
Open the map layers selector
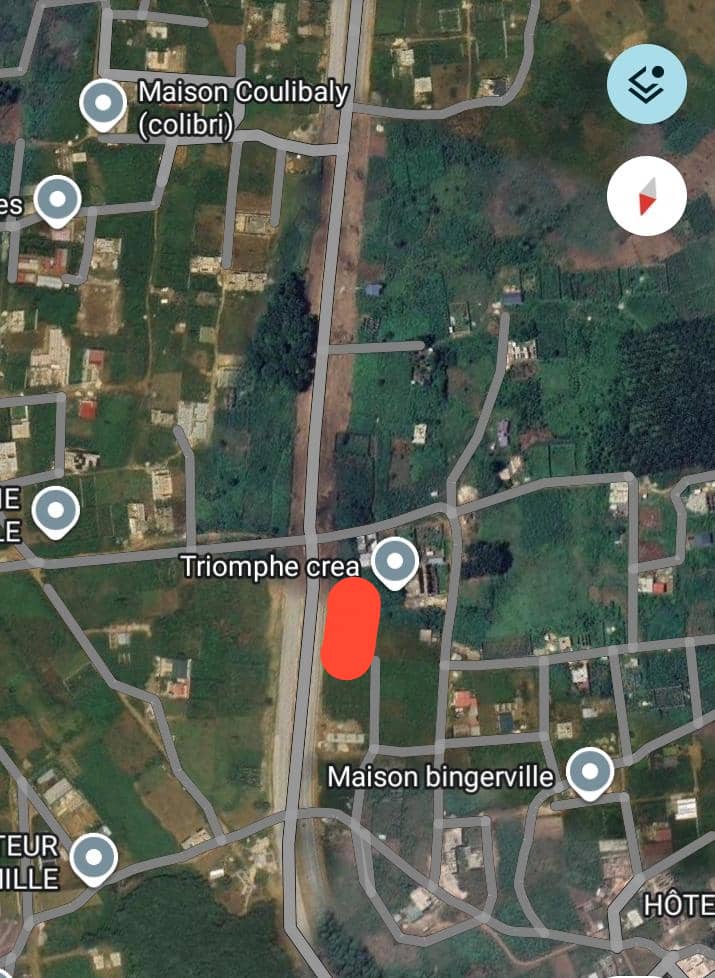(647, 84)
